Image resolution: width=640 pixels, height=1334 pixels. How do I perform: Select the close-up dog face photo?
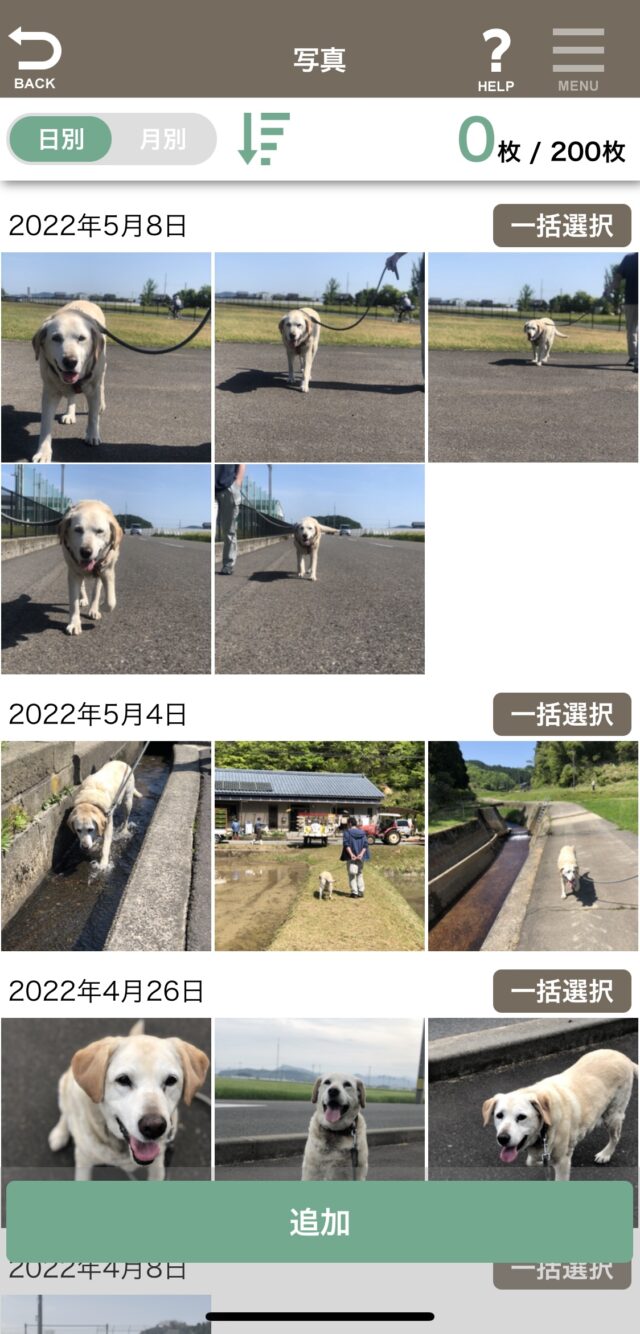tap(106, 1095)
